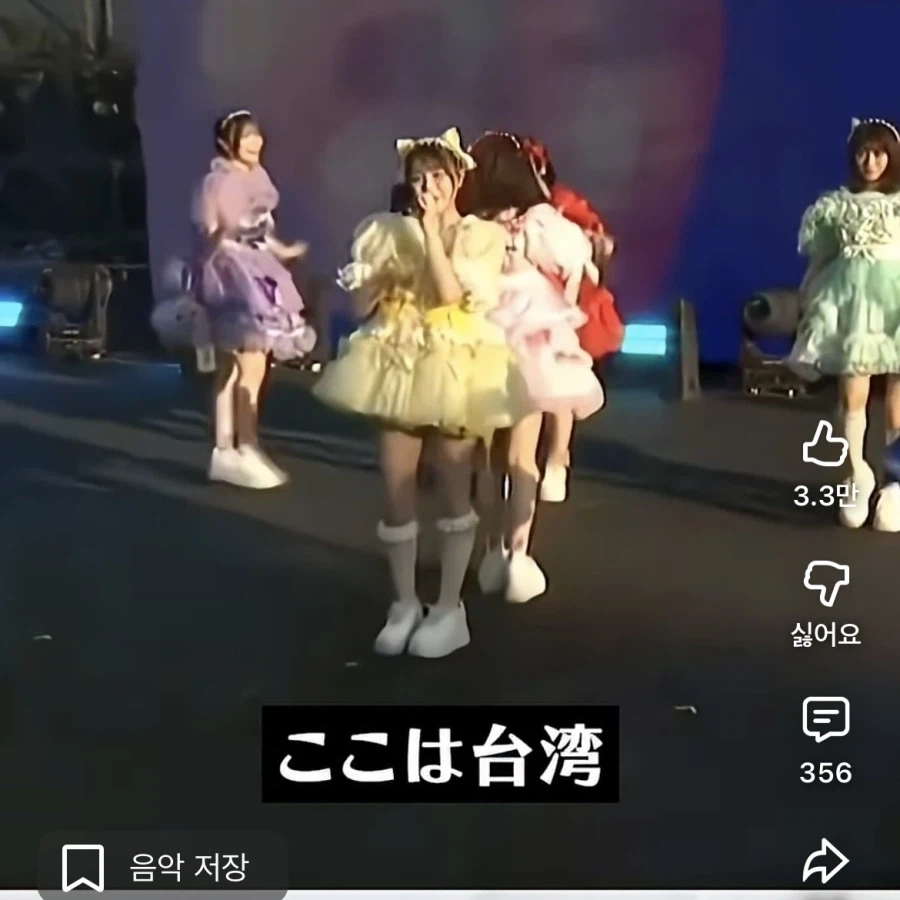Open the 356 comments
The width and height of the screenshot is (900, 900).
click(x=825, y=720)
